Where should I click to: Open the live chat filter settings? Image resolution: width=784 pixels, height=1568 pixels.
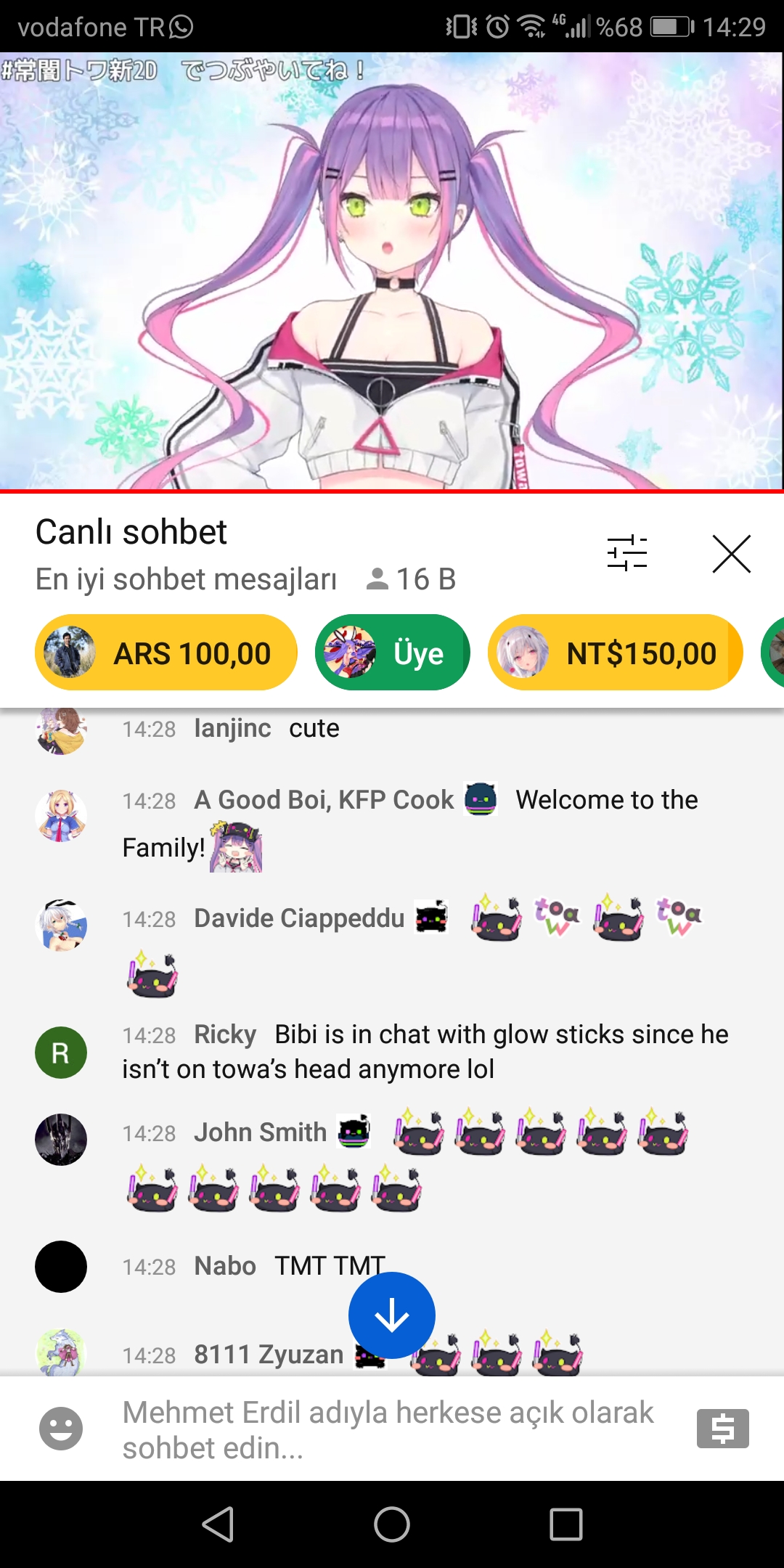[x=626, y=554]
